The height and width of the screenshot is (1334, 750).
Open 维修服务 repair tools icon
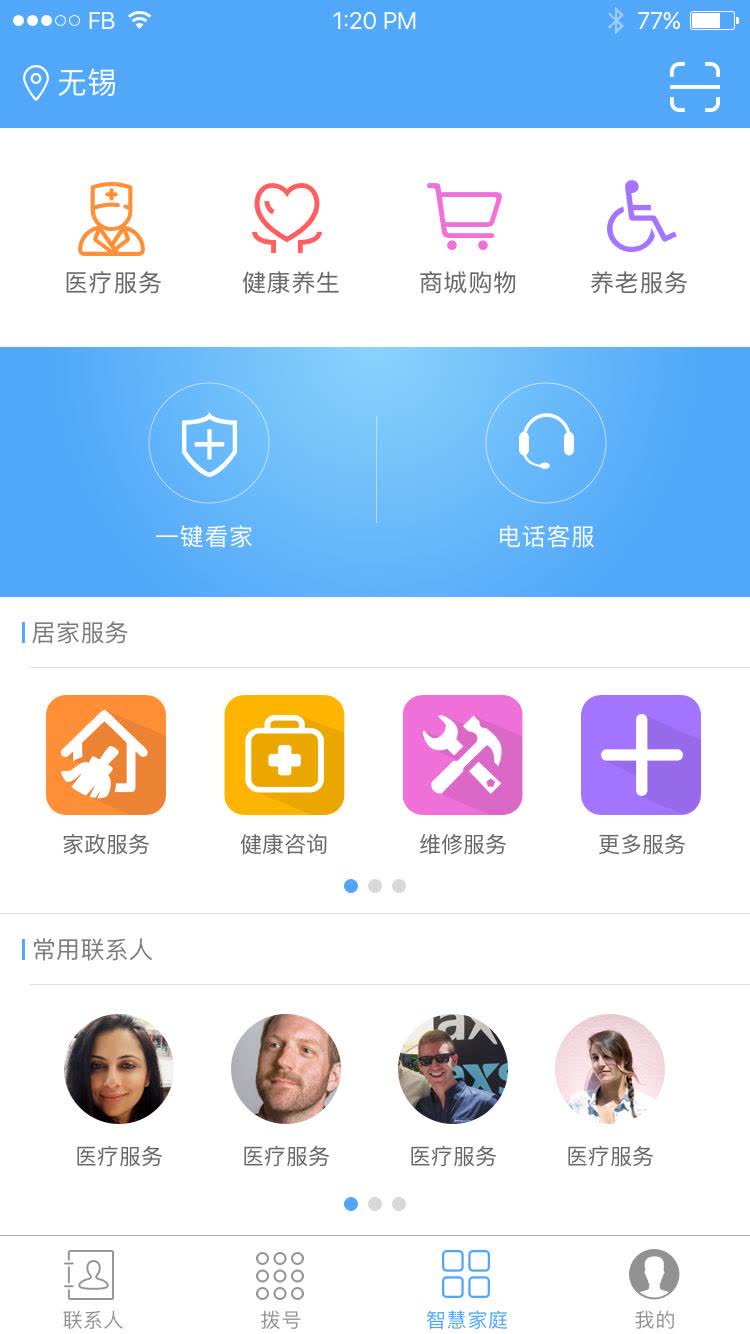(462, 755)
